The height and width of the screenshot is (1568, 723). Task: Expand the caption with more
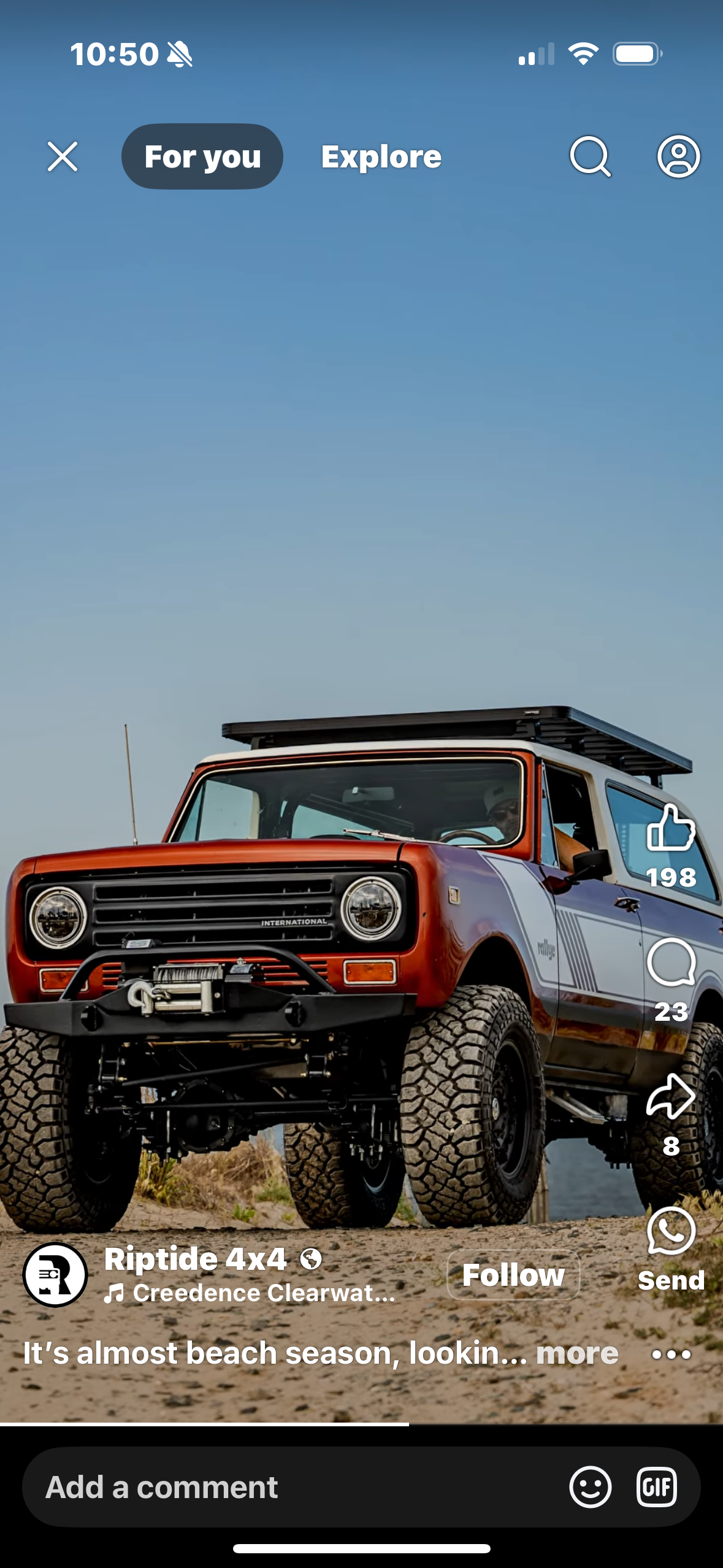coord(577,1353)
